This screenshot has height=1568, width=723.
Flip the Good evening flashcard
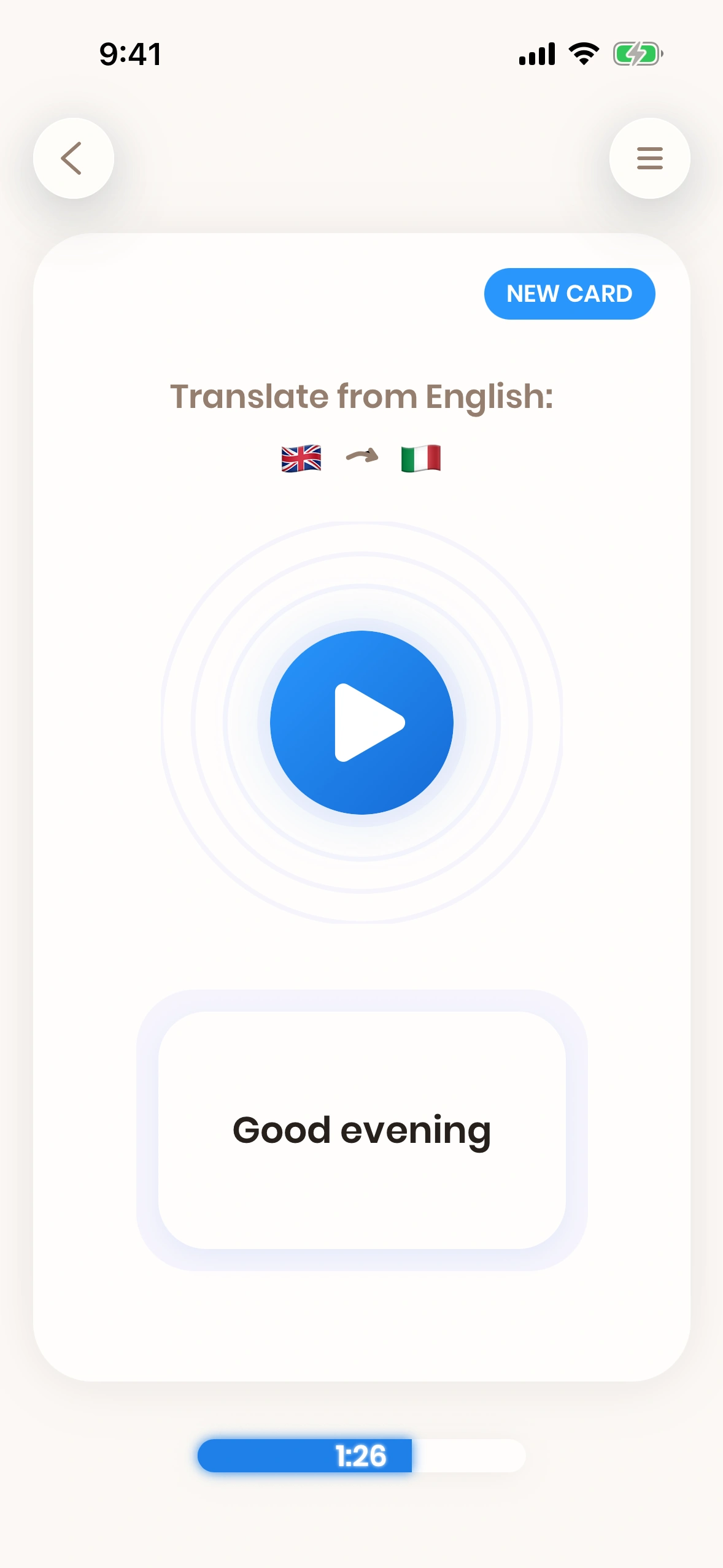361,1130
